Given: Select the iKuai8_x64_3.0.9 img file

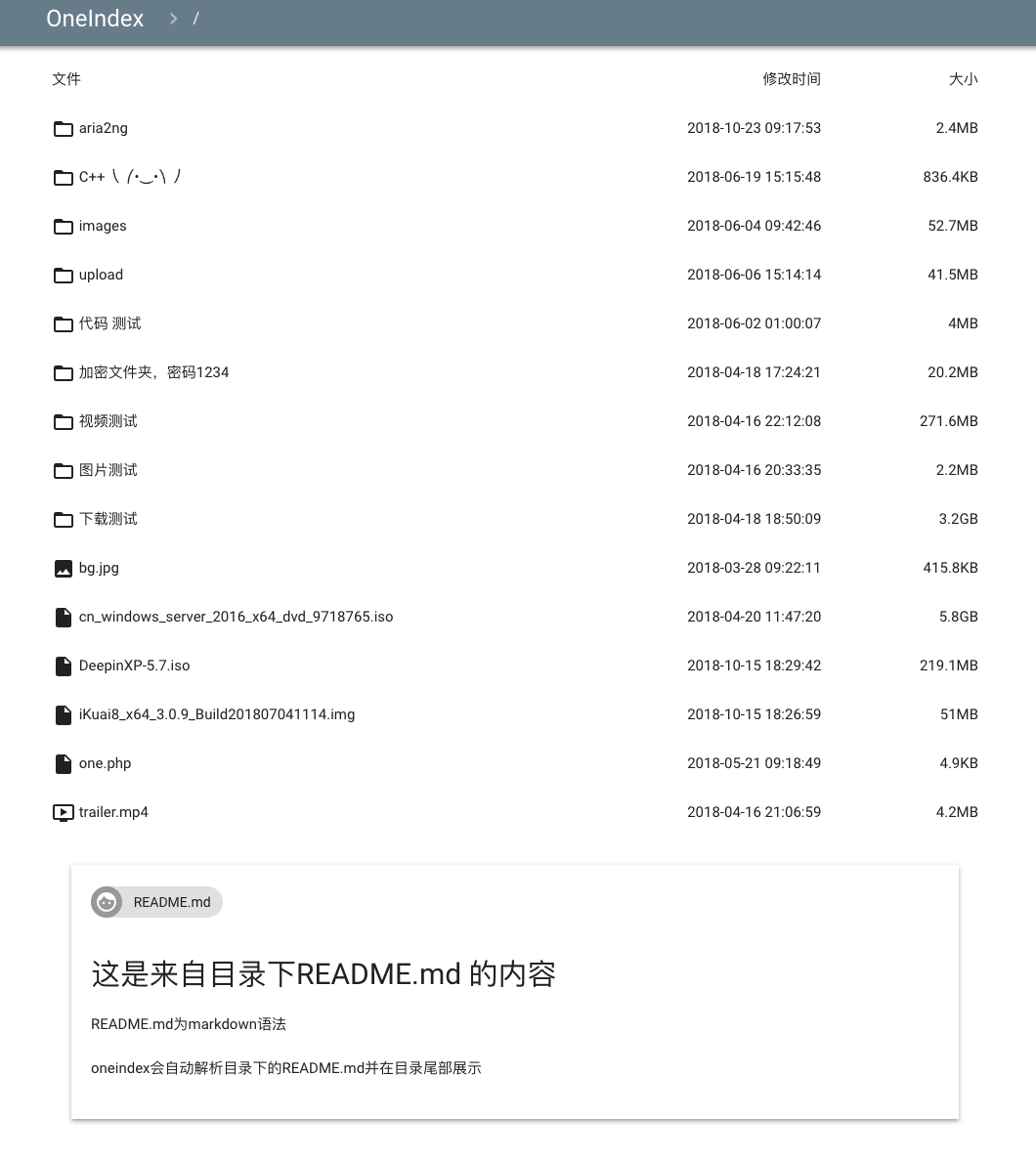Looking at the screenshot, I should coord(216,714).
